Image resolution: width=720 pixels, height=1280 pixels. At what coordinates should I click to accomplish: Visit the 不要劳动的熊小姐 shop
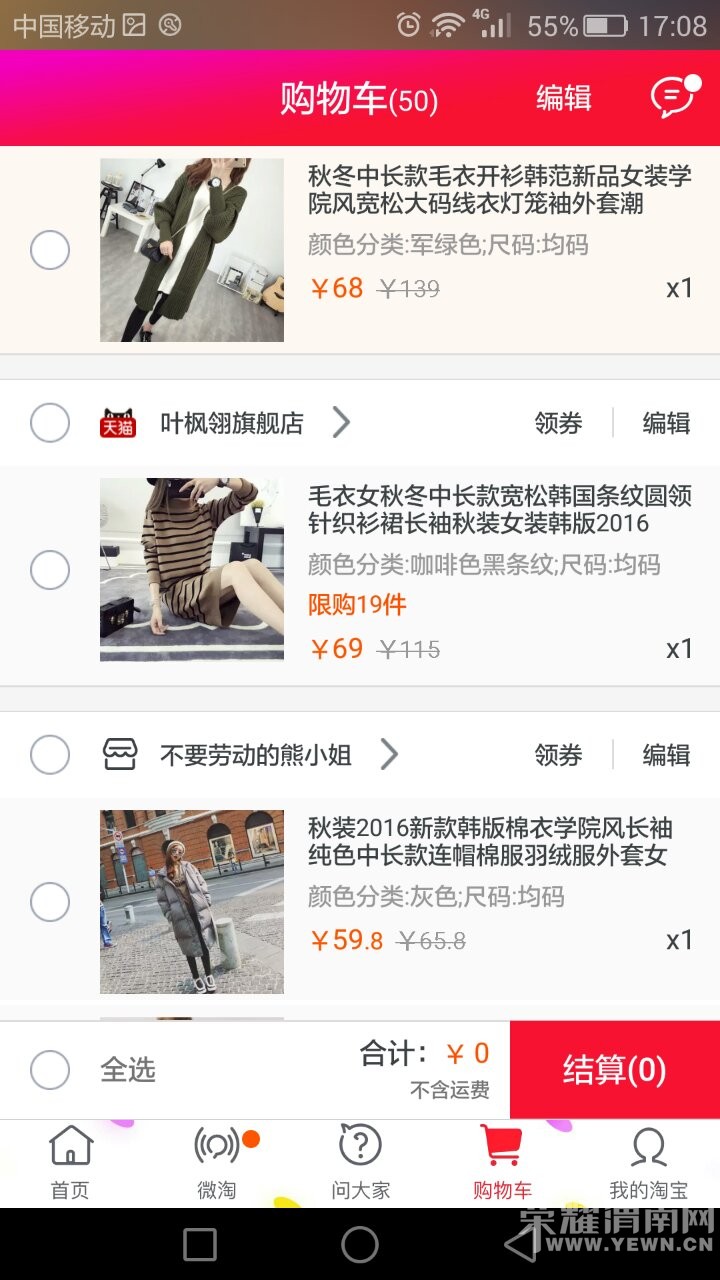(x=256, y=755)
